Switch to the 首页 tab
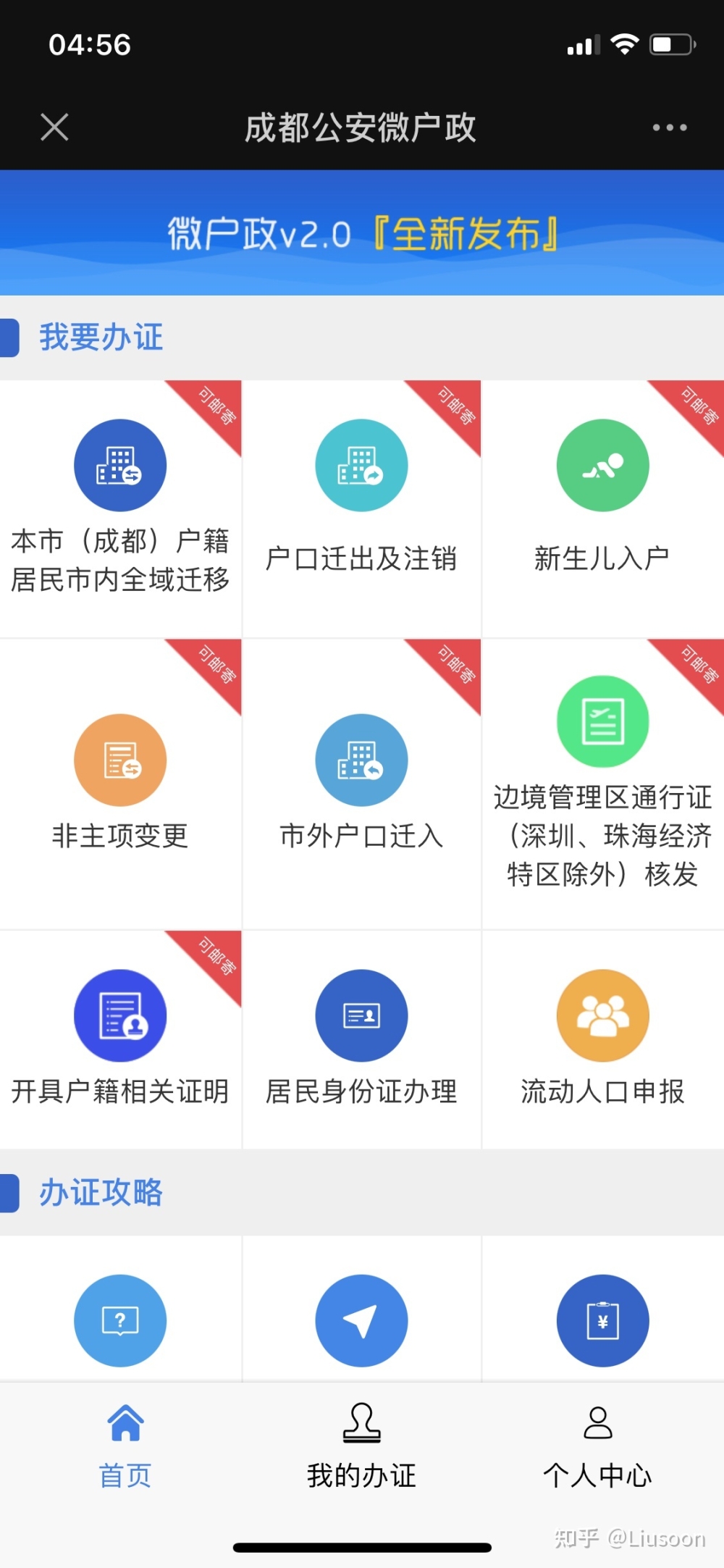 125,1445
